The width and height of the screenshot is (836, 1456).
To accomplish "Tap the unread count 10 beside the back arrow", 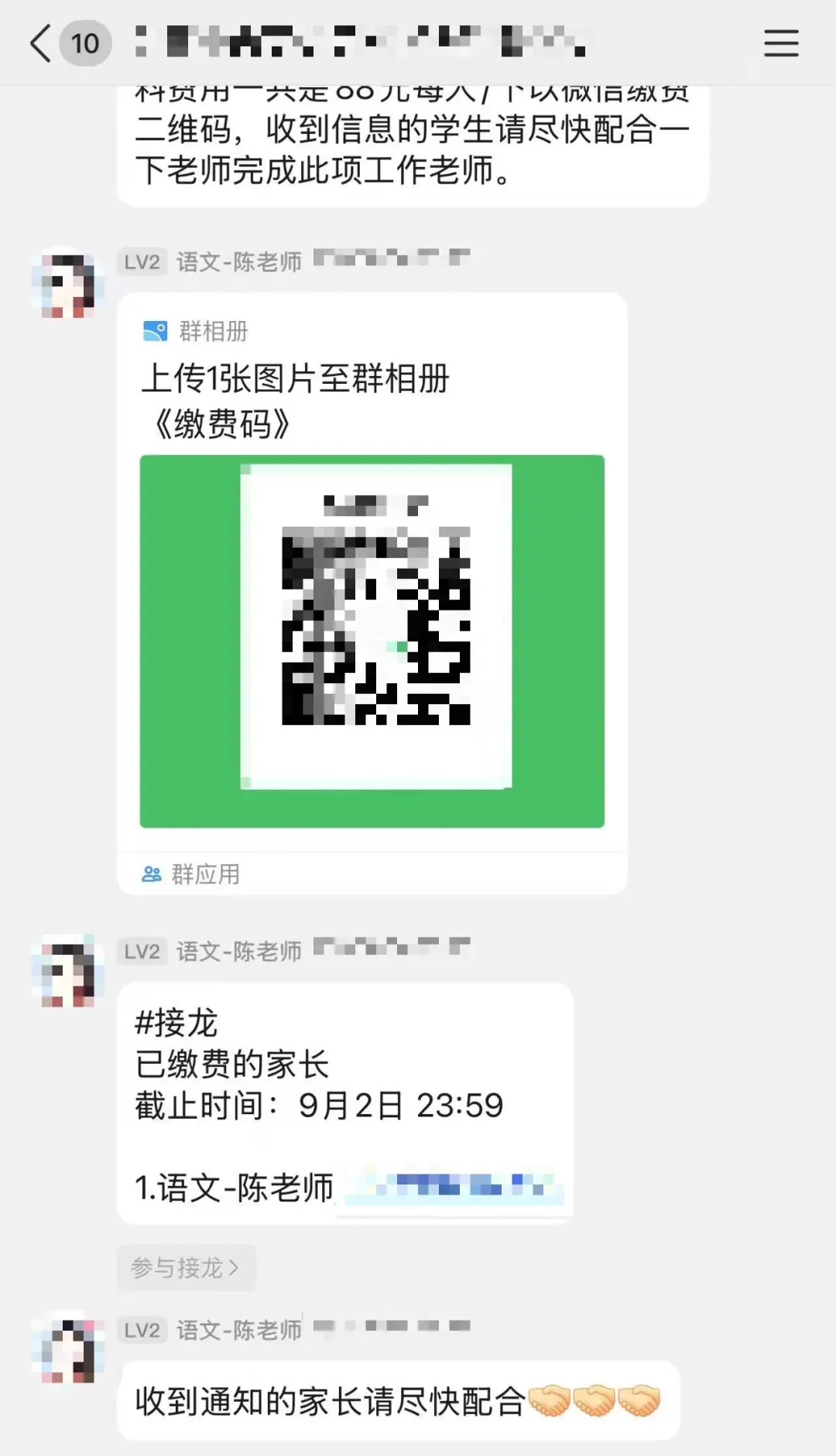I will tap(85, 44).
